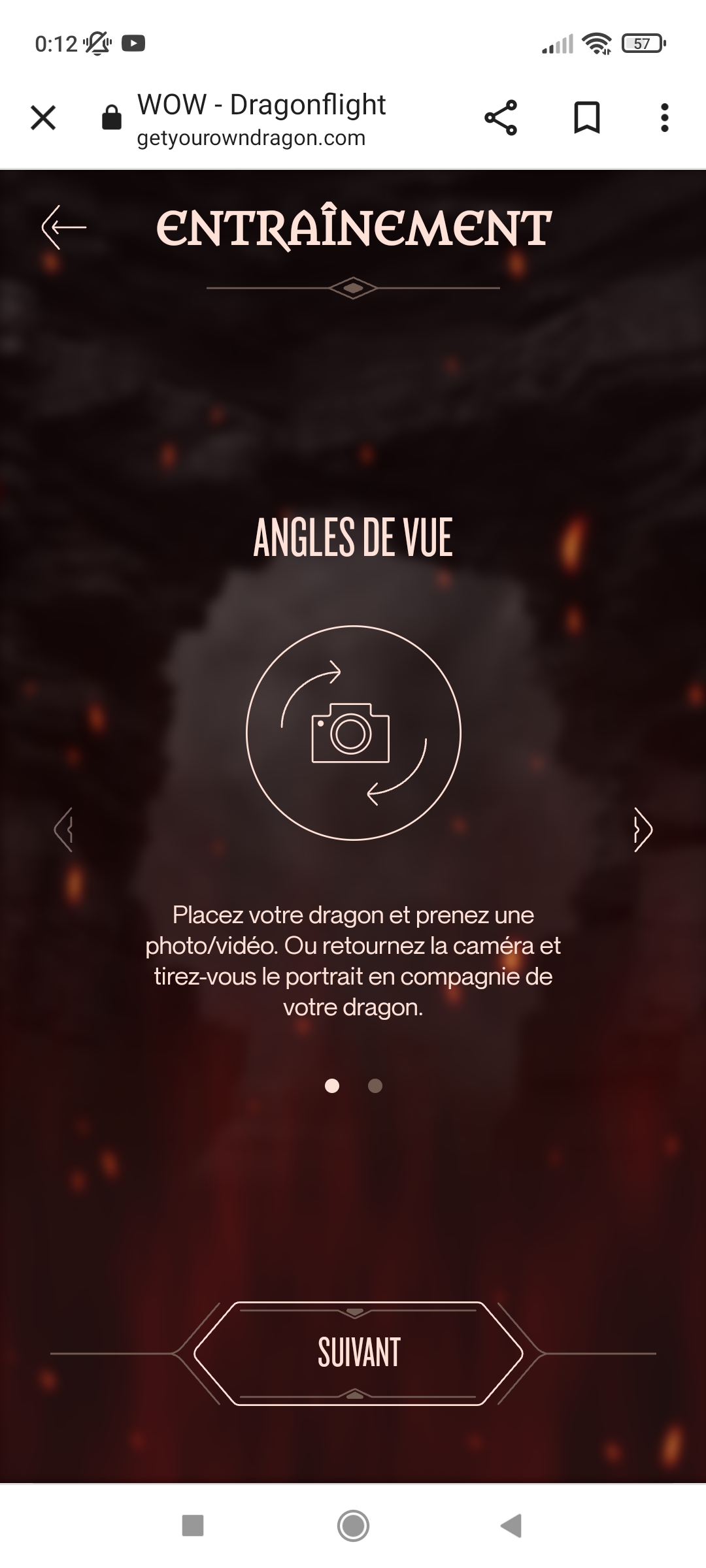This screenshot has width=706, height=1568.
Task: Bookmark this web page
Action: 586,118
